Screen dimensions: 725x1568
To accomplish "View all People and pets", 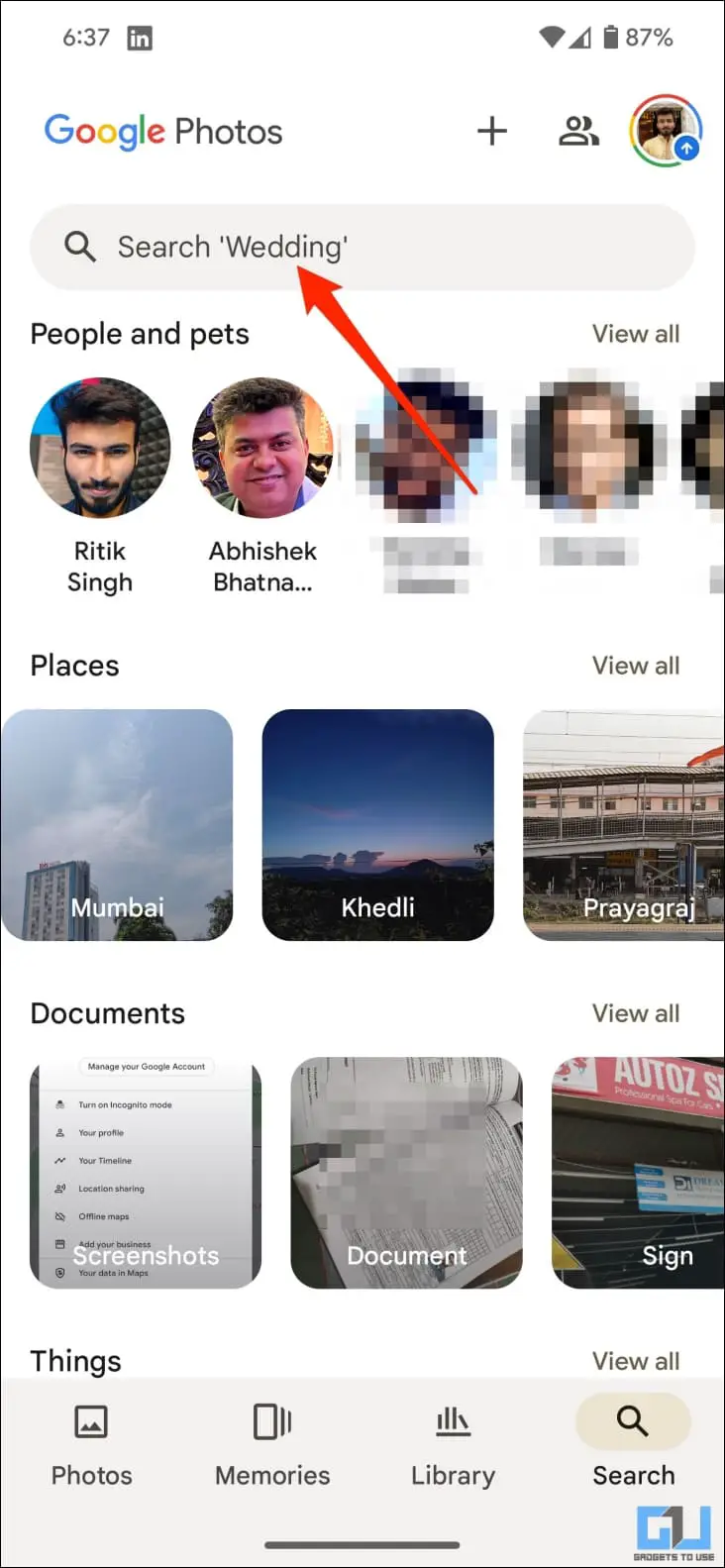I will point(636,334).
